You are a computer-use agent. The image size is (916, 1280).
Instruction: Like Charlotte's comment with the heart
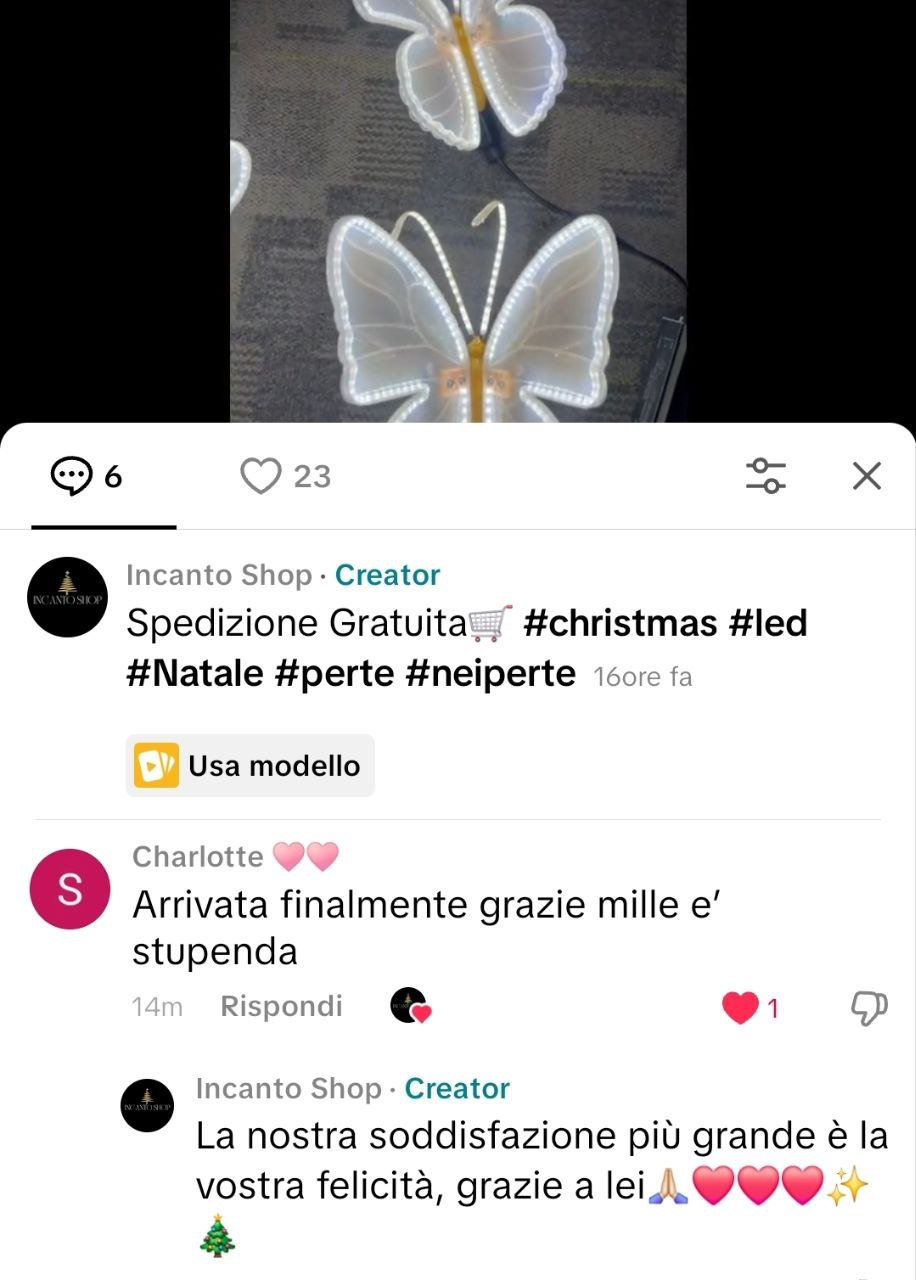point(740,1008)
